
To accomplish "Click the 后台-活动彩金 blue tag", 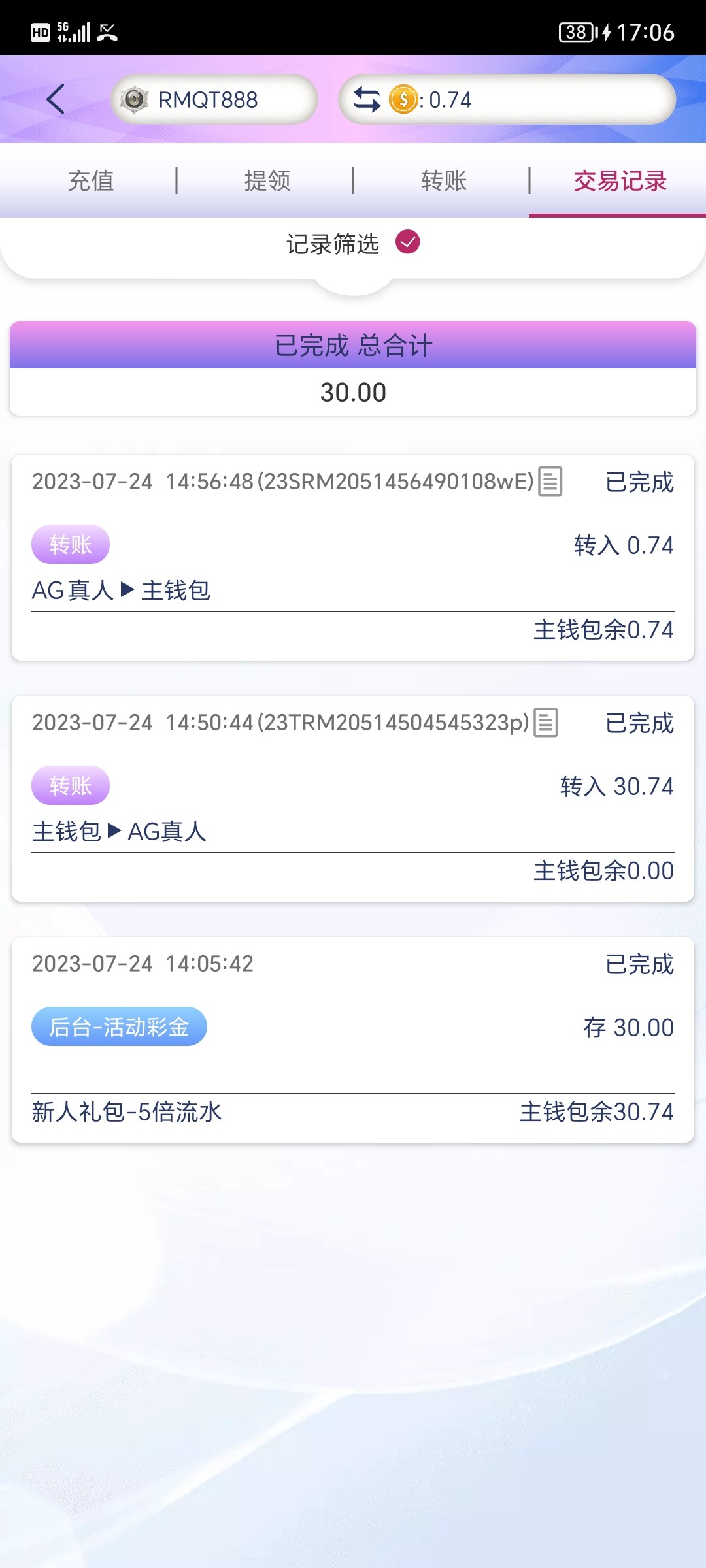I will coord(119,1026).
